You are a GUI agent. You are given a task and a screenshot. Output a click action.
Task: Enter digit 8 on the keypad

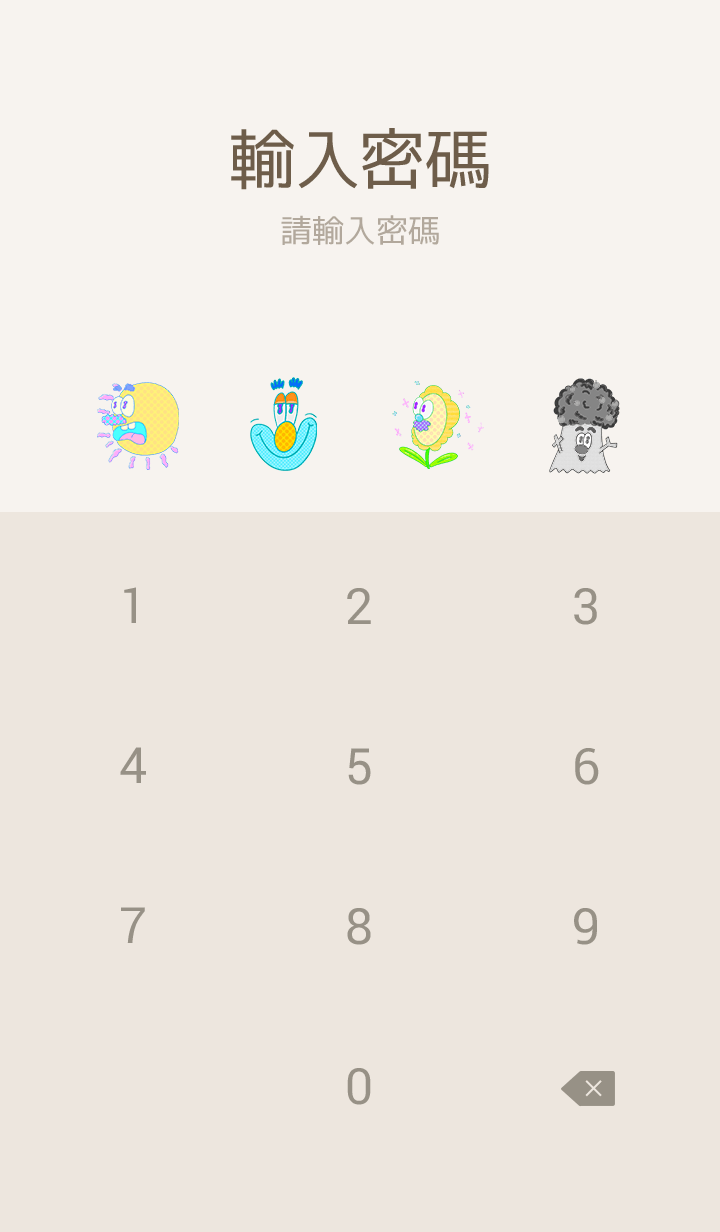pos(359,927)
